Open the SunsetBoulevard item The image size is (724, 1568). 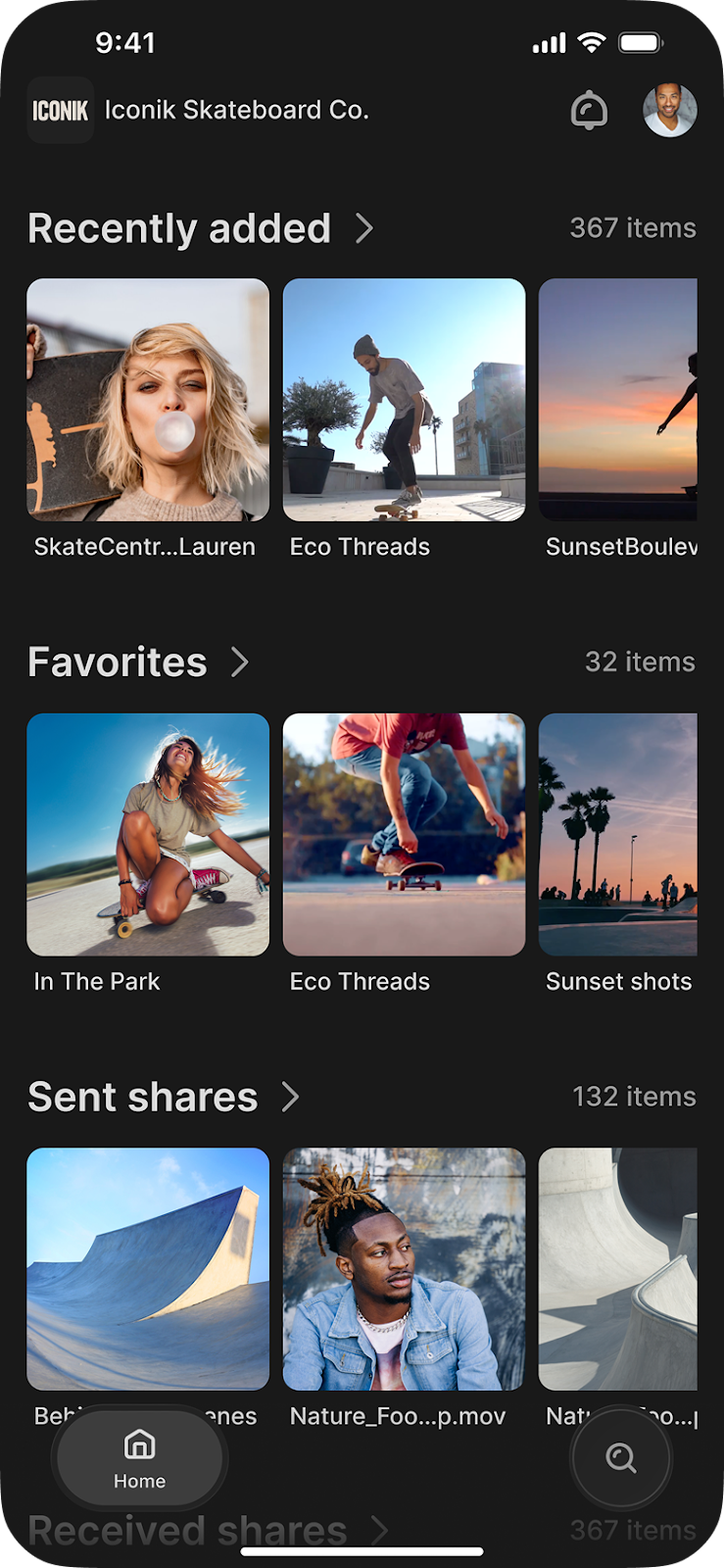(618, 400)
